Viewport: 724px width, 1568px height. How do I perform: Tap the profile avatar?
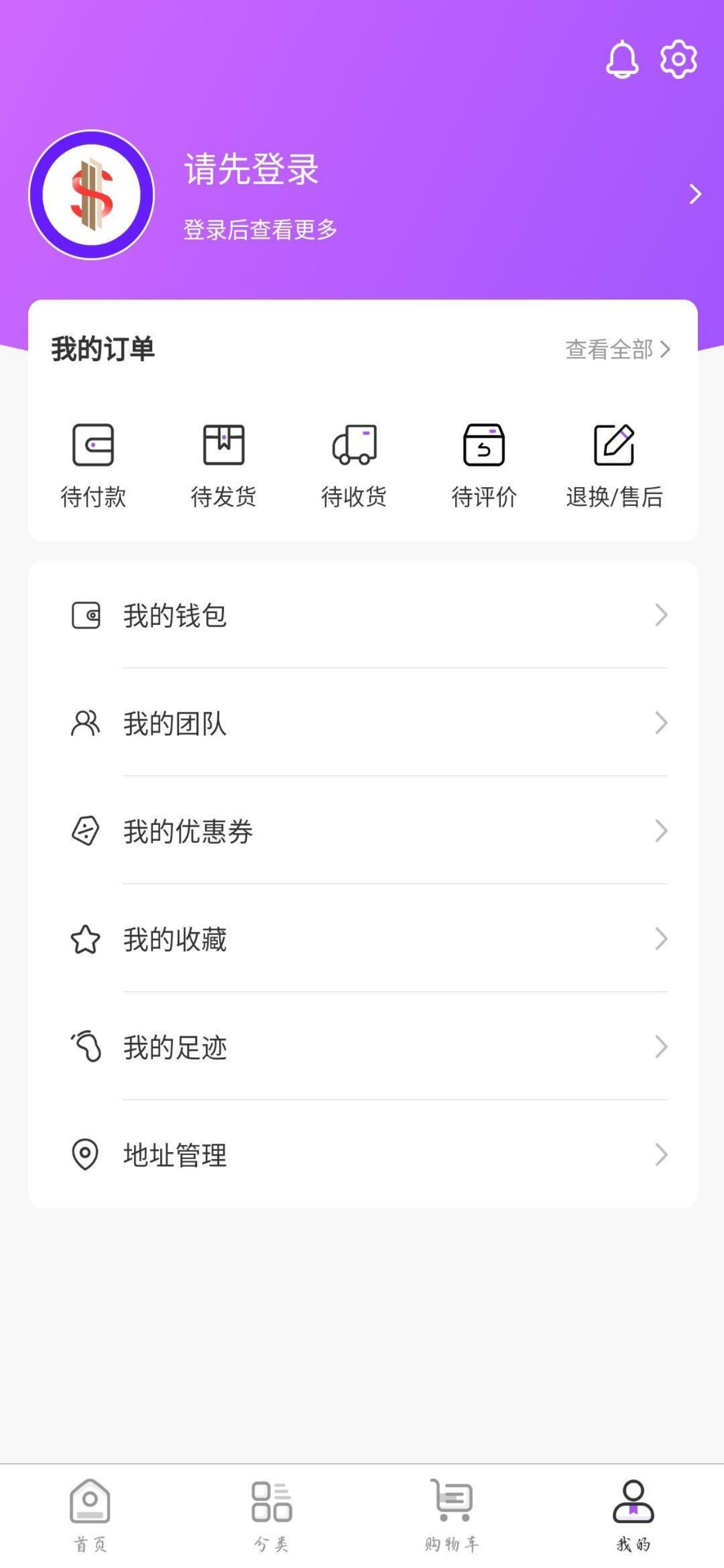[x=92, y=195]
